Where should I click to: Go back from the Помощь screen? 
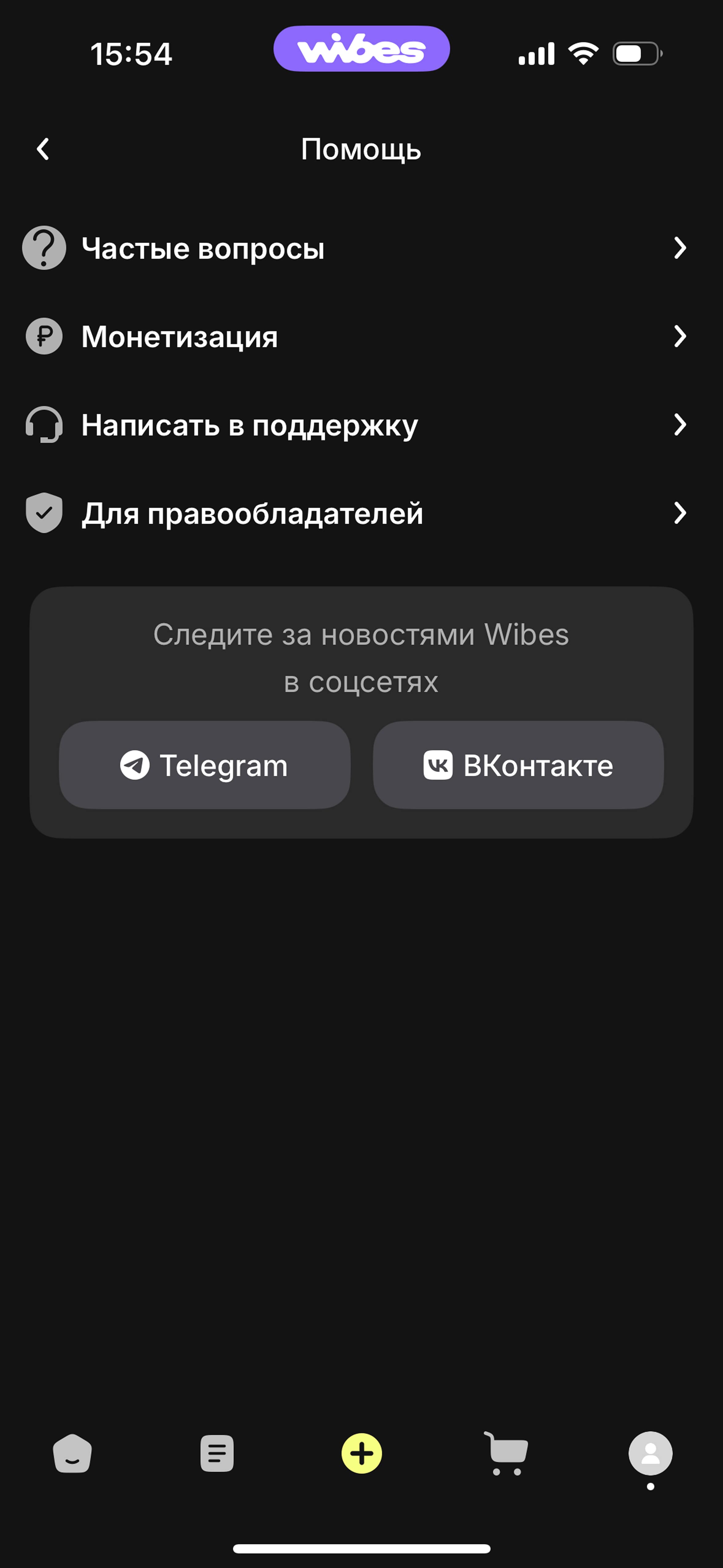[43, 149]
